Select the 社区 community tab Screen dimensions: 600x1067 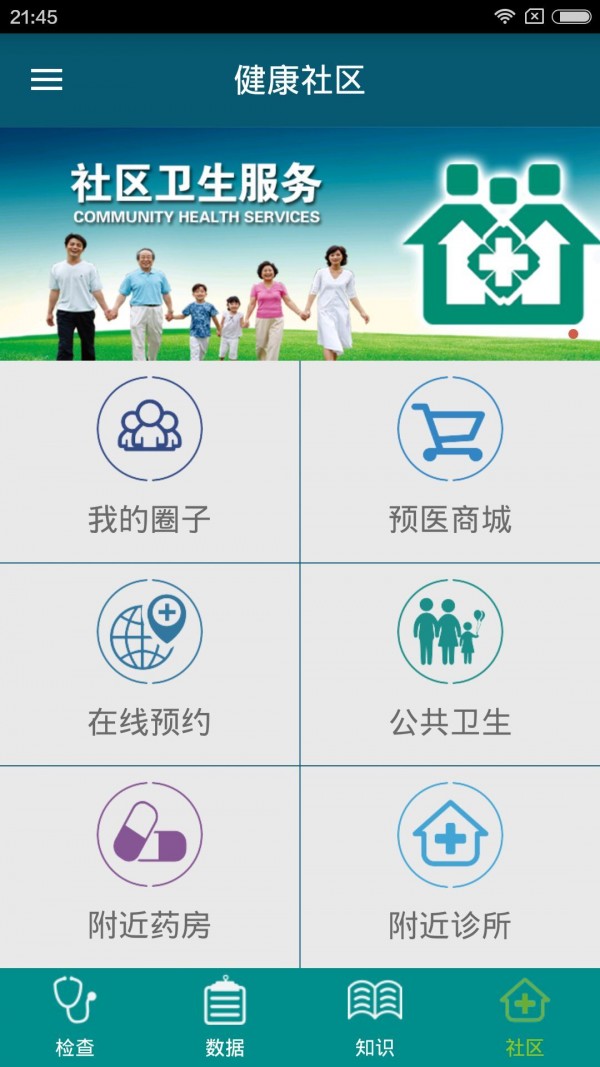pos(525,1017)
